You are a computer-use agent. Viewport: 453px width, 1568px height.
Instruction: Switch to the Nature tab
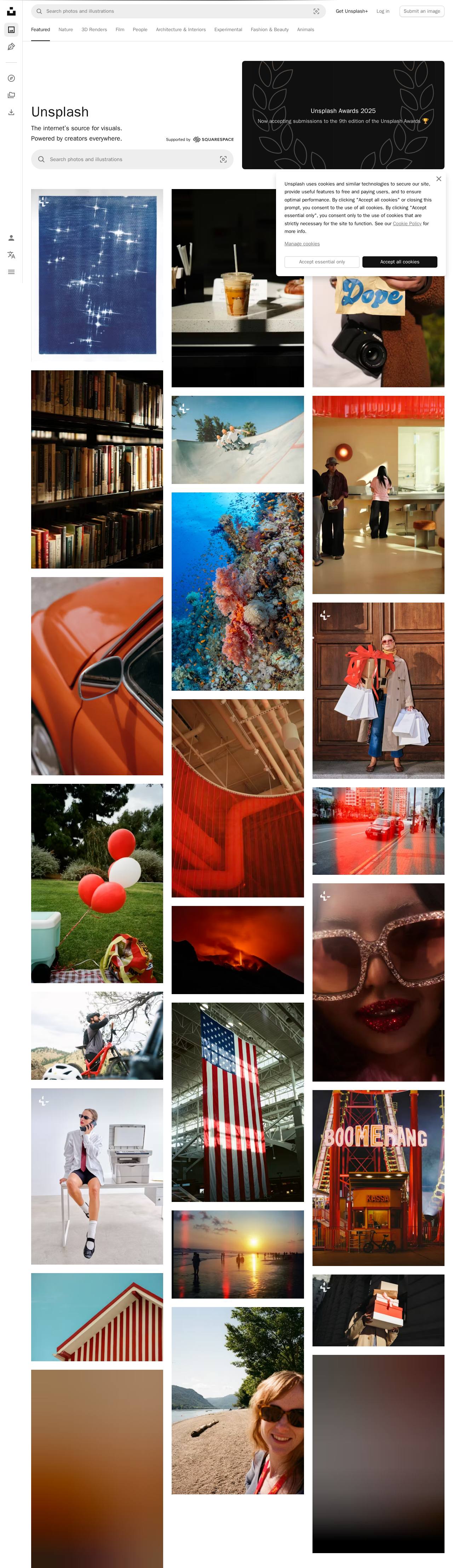pos(66,30)
